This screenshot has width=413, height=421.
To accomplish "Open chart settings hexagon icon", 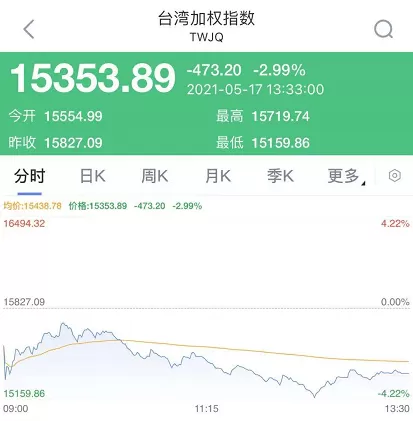I will click(395, 175).
